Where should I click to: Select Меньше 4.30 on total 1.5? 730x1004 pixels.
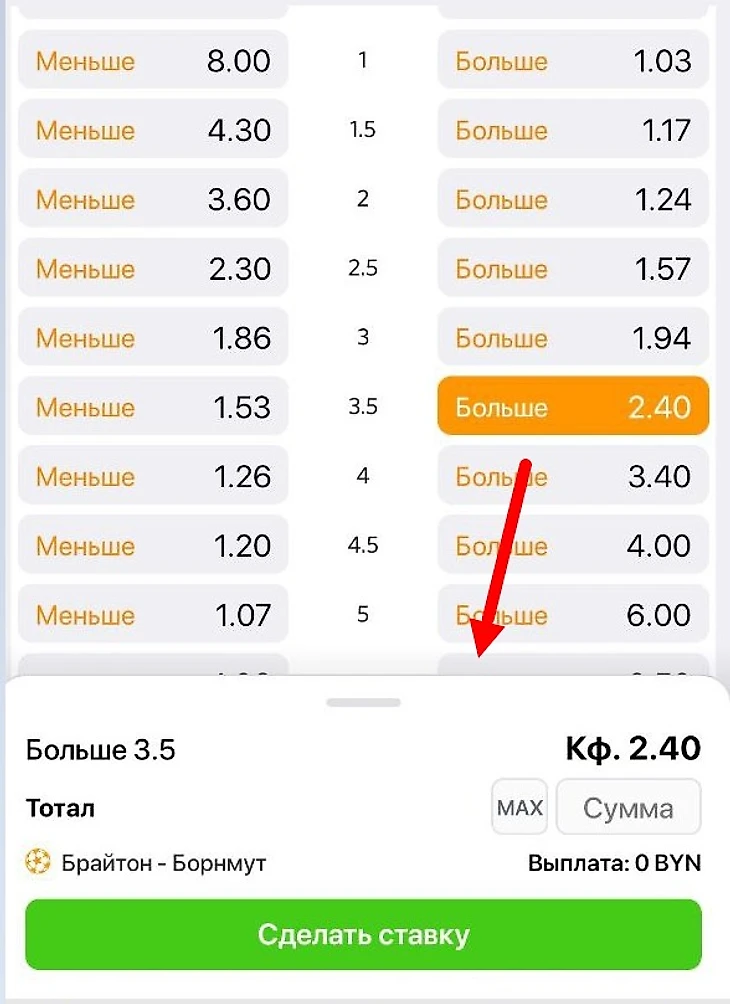[x=153, y=130]
